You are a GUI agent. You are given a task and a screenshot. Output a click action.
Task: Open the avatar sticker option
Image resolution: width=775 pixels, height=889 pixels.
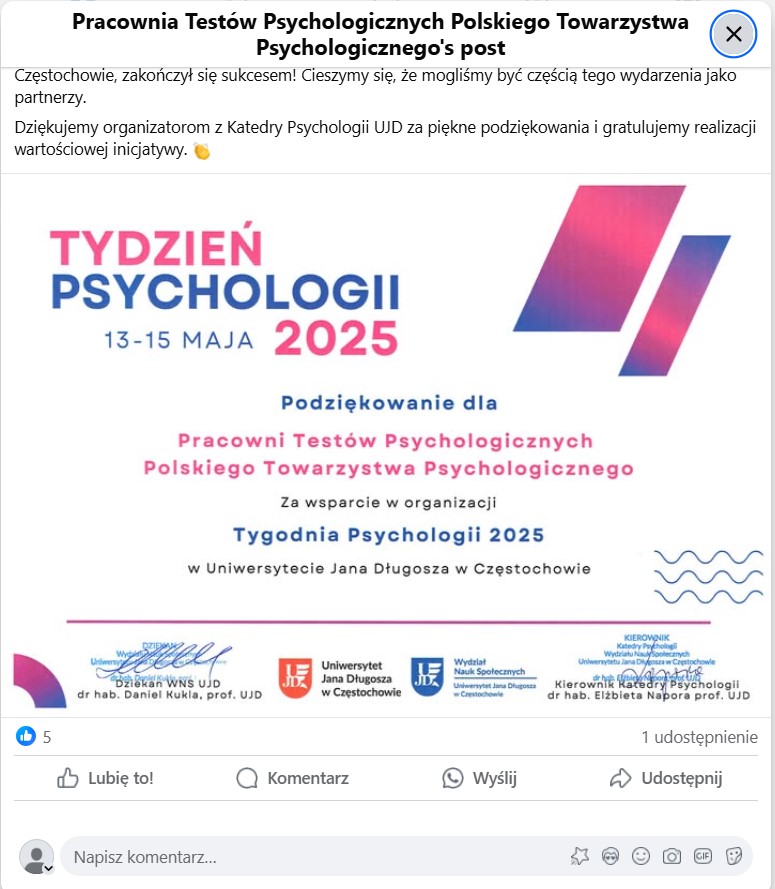coord(610,856)
